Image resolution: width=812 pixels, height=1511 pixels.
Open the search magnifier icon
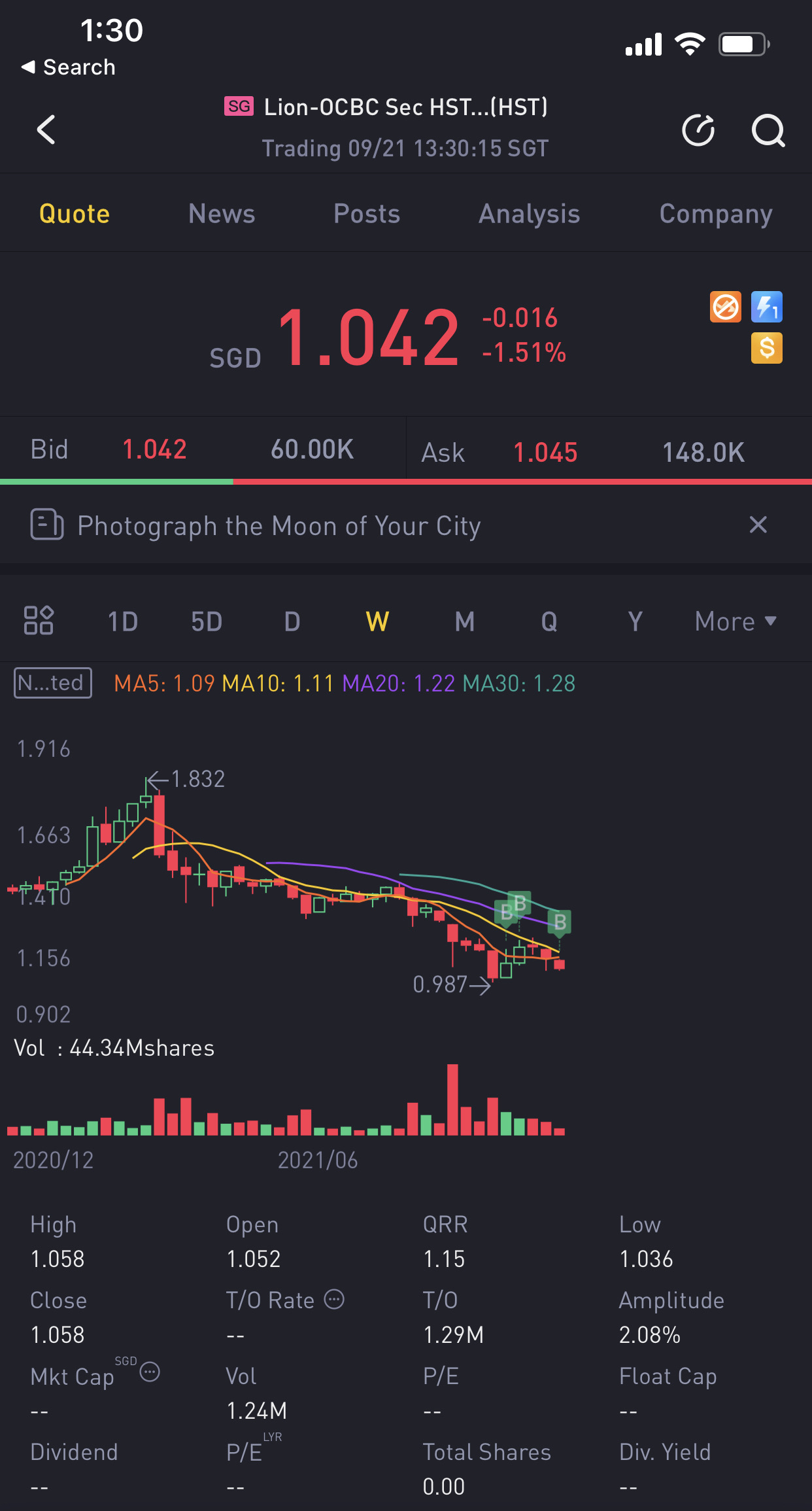(x=768, y=130)
